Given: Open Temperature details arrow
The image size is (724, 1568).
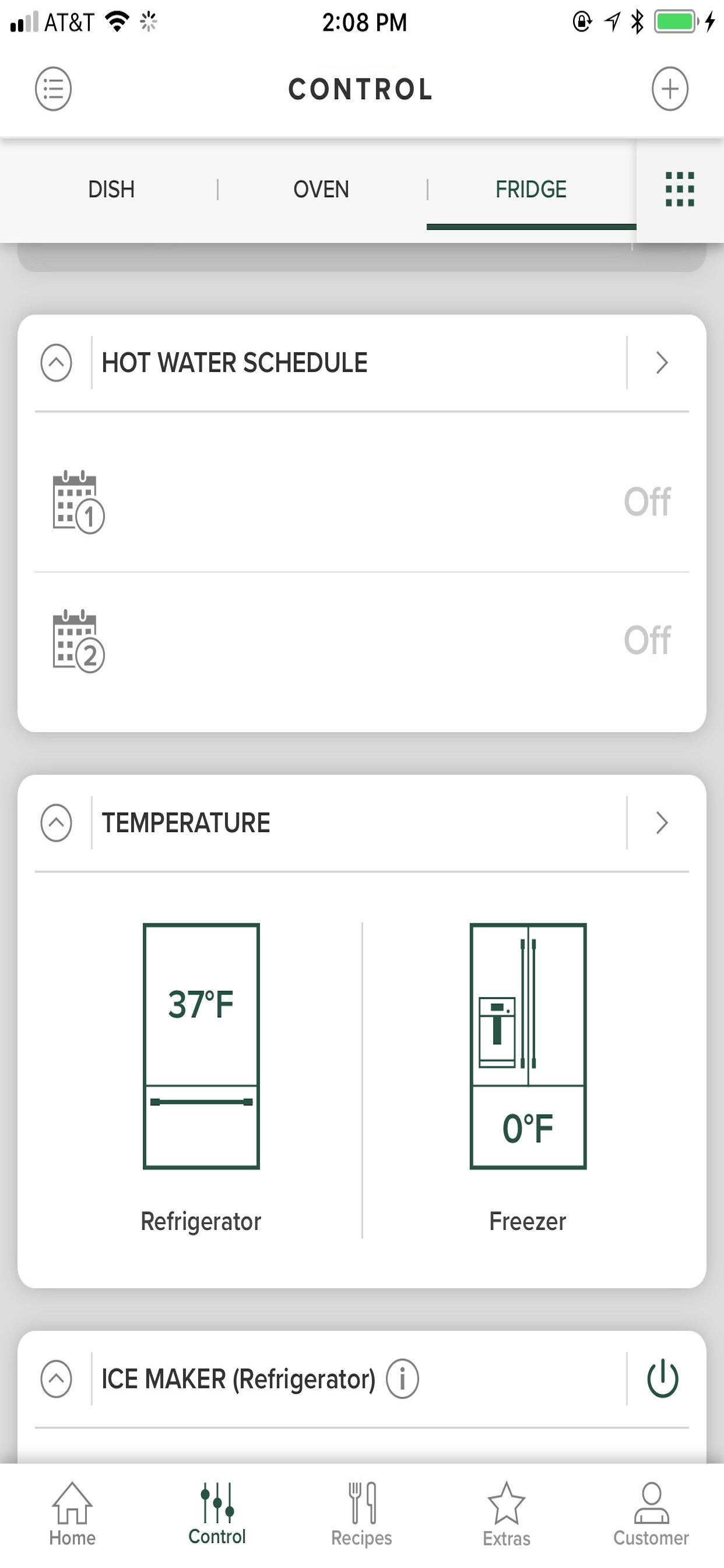Looking at the screenshot, I should pos(661,823).
